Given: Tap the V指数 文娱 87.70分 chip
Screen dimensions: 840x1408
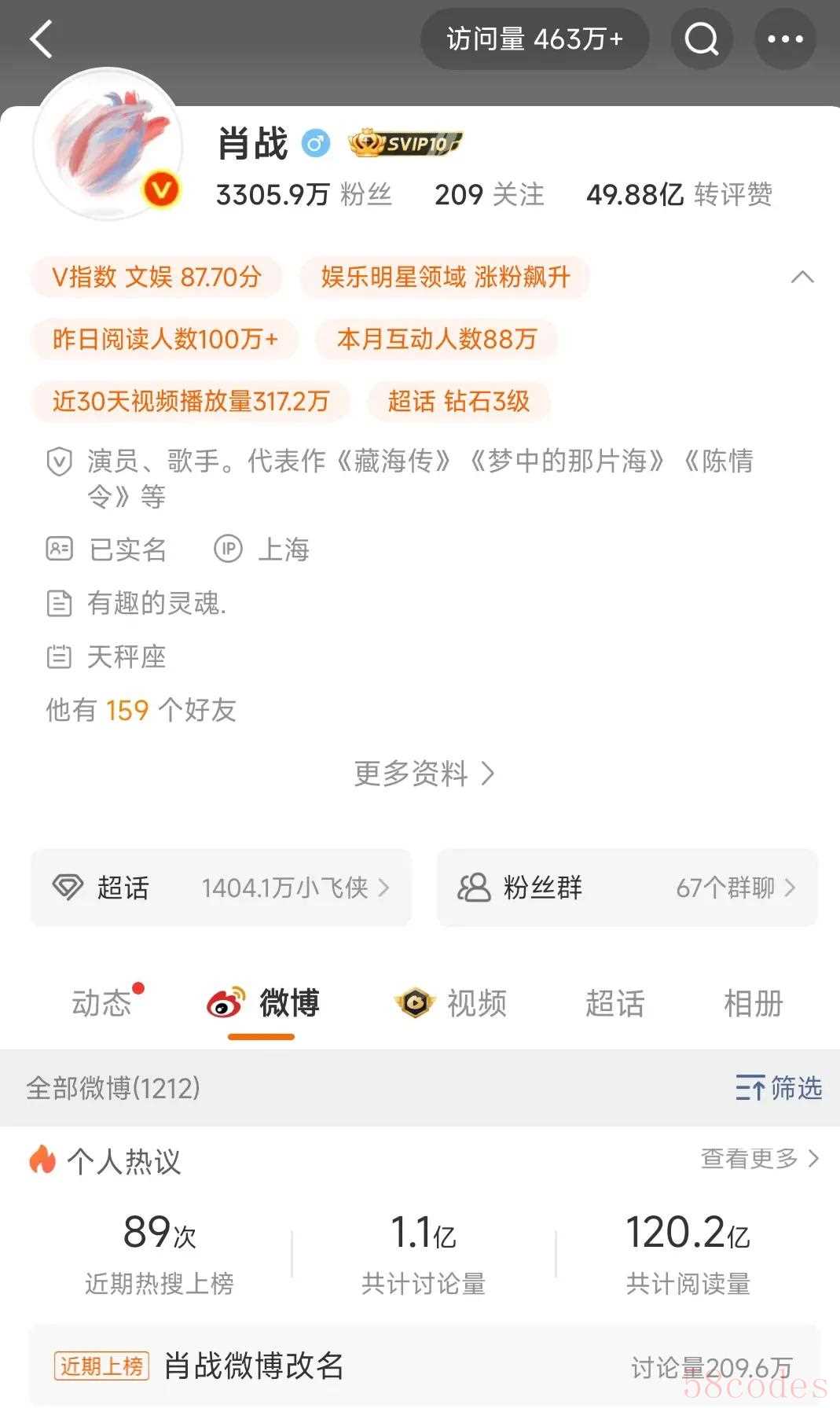Looking at the screenshot, I should tap(156, 277).
